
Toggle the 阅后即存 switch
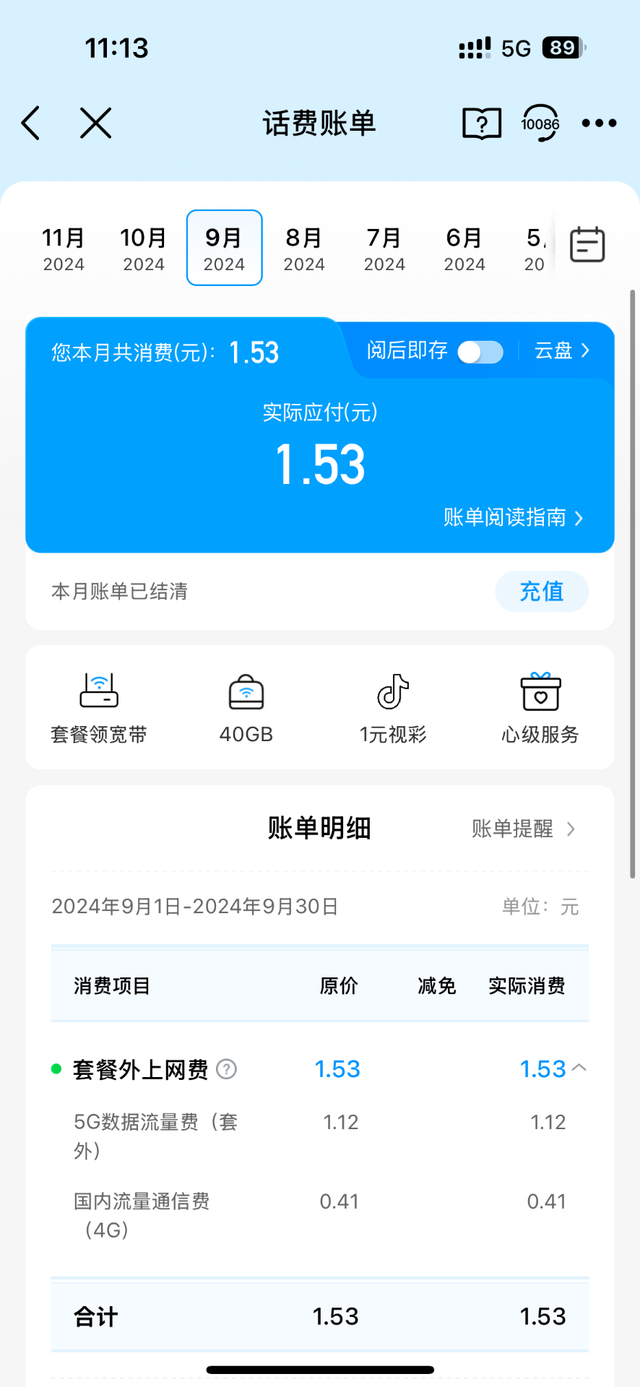click(480, 351)
